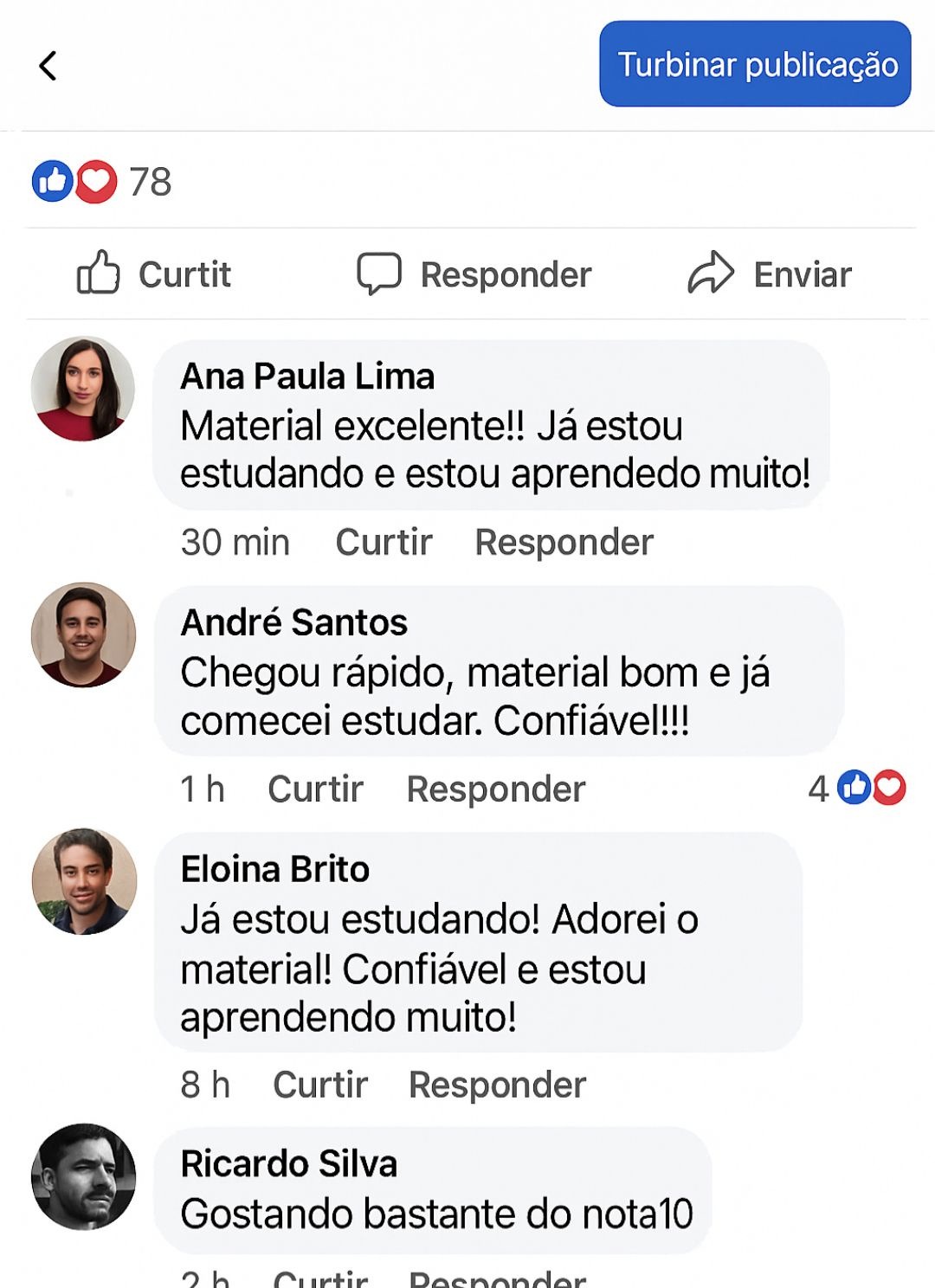The image size is (935, 1288).
Task: Click the Curtit thumbs-up icon
Action: click(98, 274)
